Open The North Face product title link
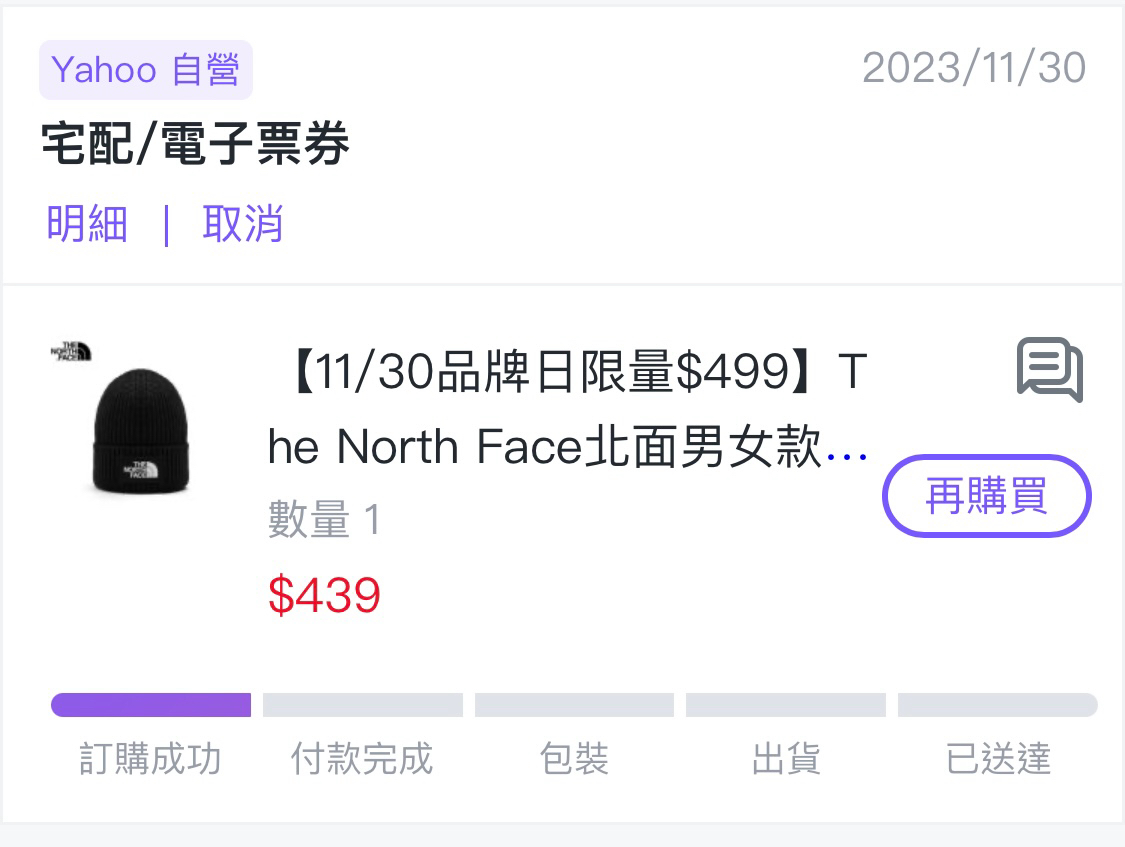The width and height of the screenshot is (1125, 847). 567,410
